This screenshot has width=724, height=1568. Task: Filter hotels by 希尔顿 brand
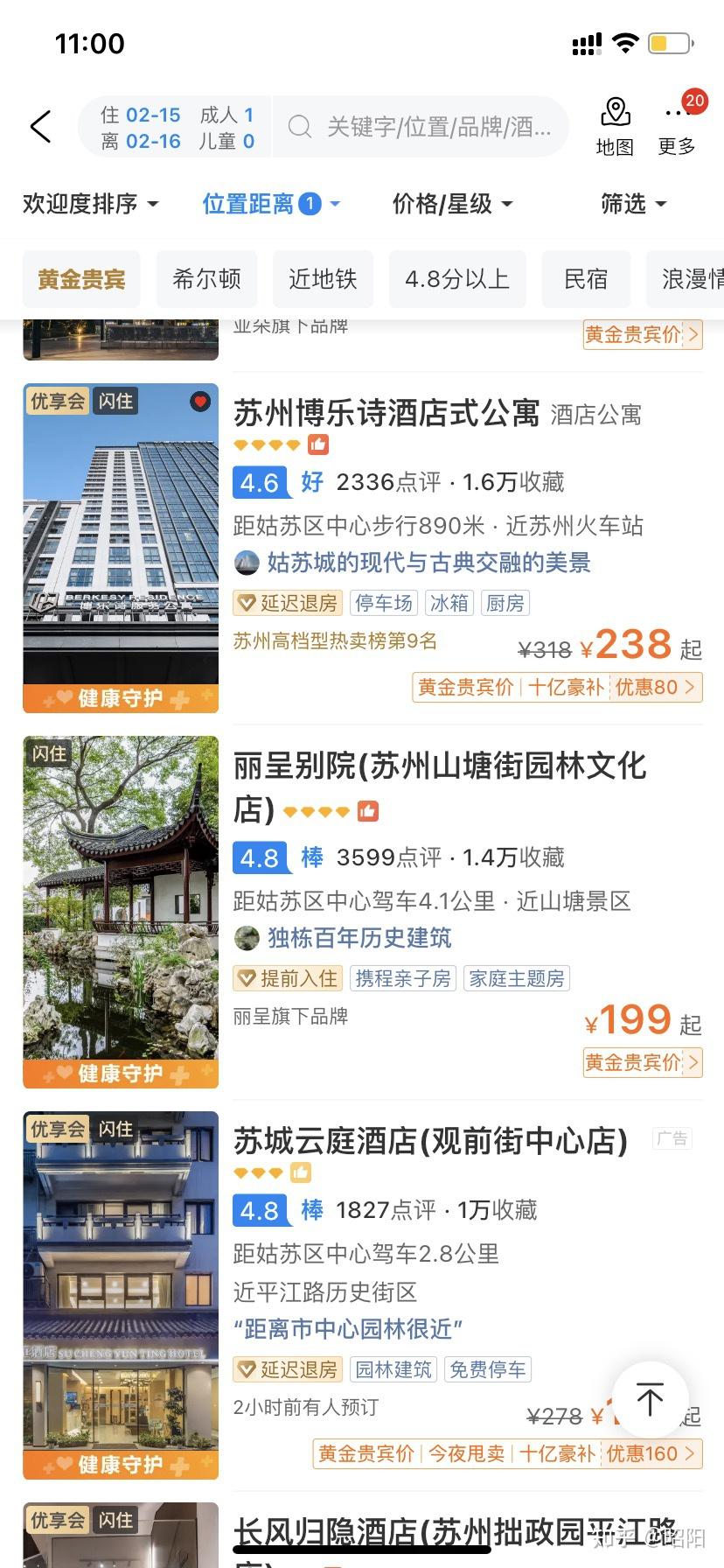206,279
